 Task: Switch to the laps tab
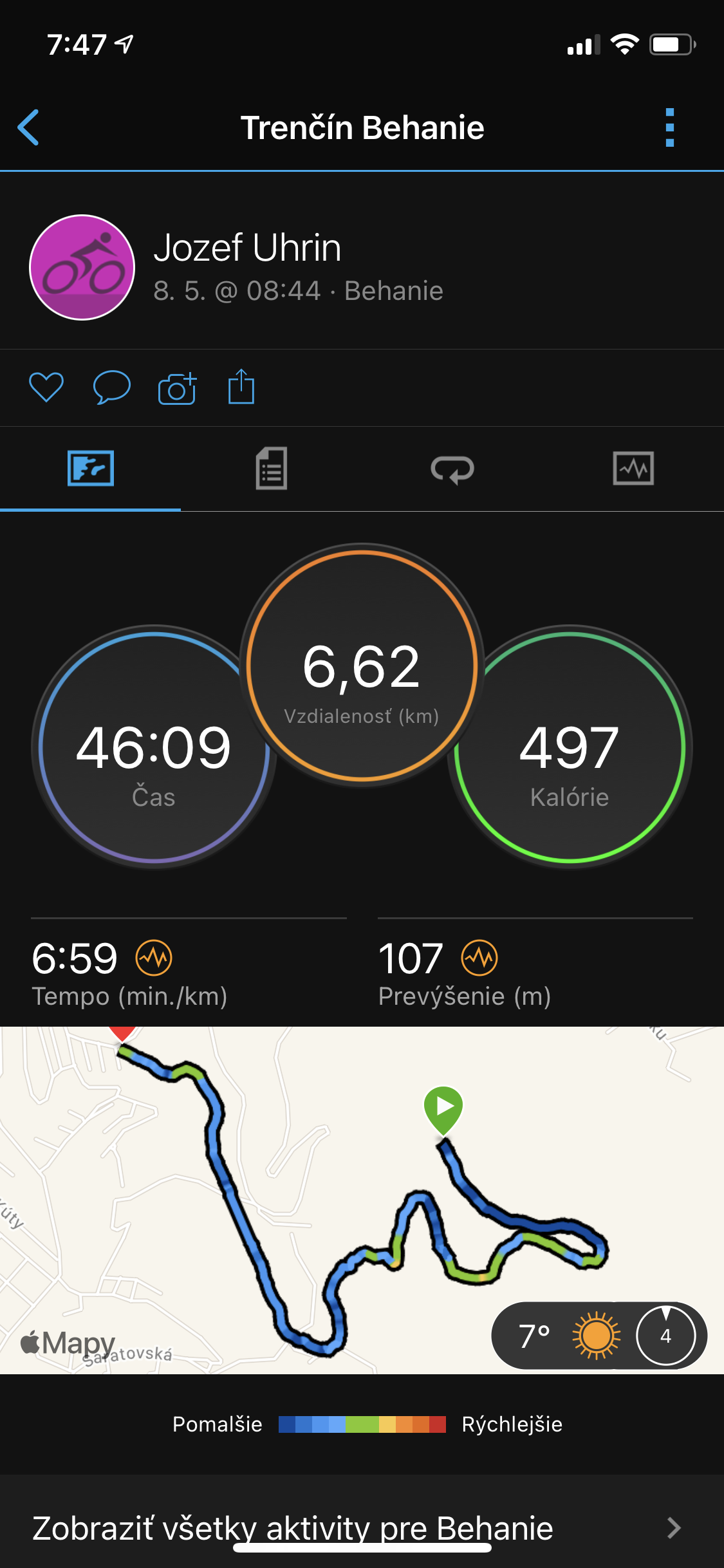452,469
